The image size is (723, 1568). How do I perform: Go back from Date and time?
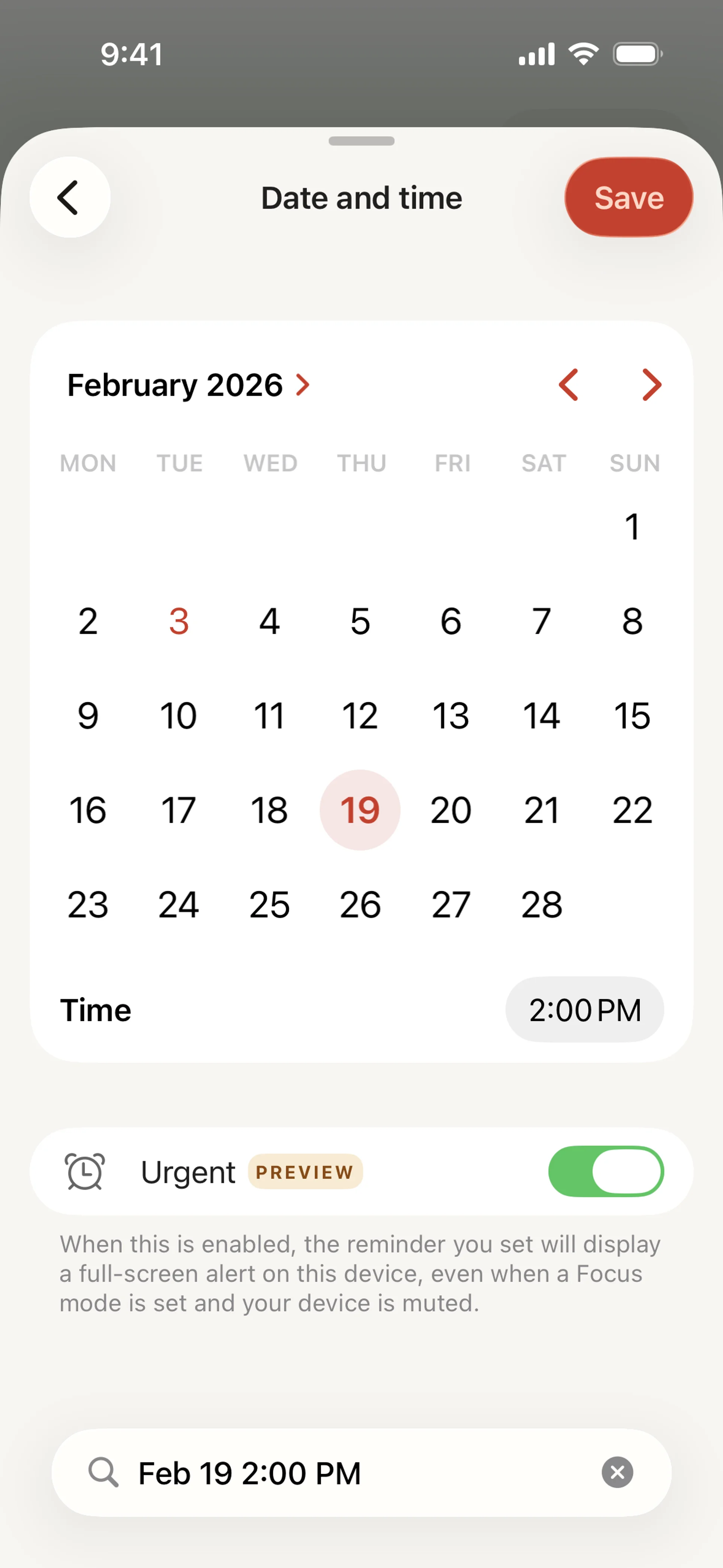(69, 197)
